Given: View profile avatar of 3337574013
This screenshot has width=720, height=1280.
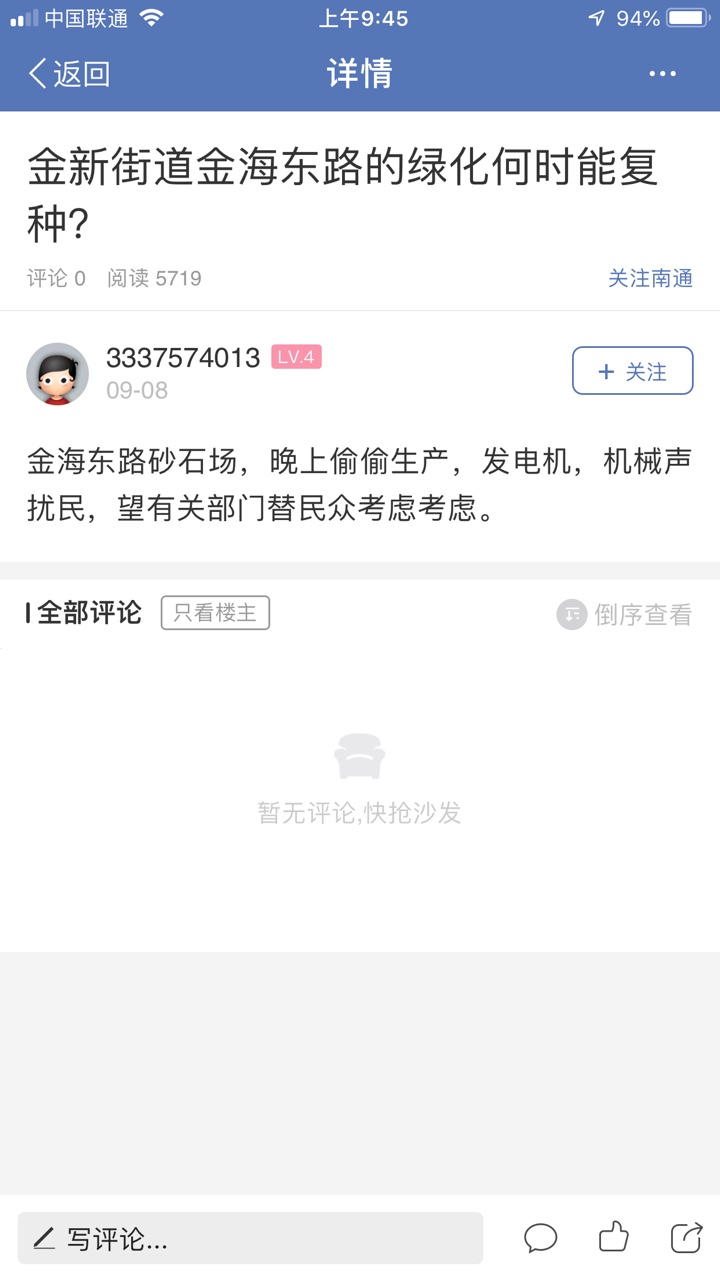Looking at the screenshot, I should (57, 373).
